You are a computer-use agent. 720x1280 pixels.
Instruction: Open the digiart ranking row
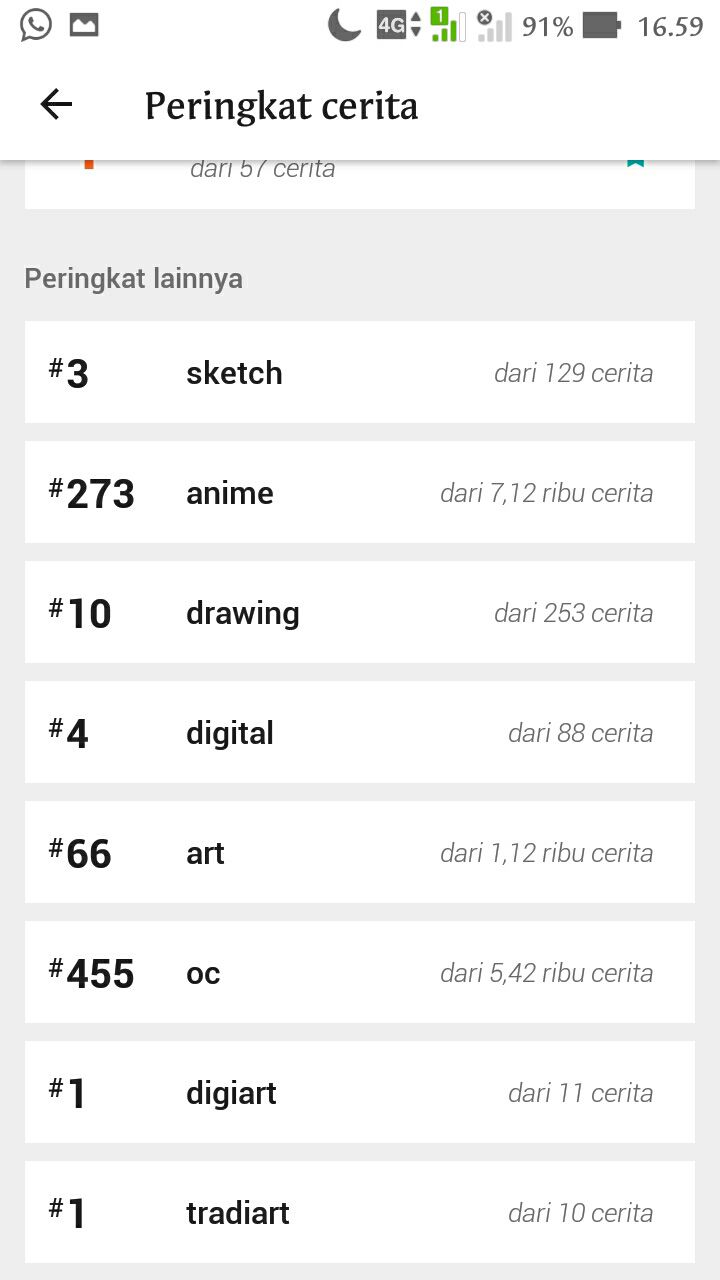click(360, 1092)
